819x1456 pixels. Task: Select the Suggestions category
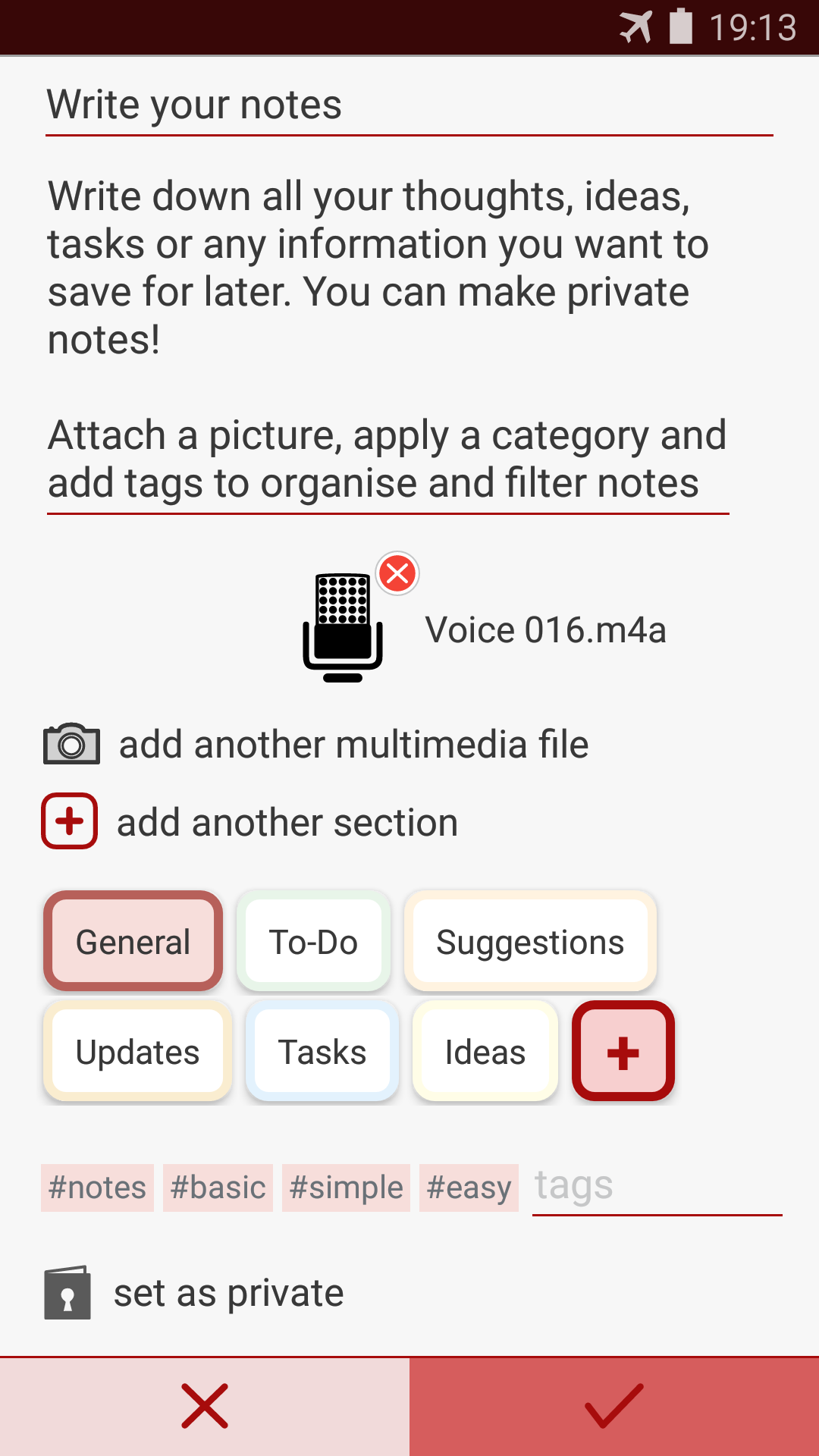coord(530,941)
